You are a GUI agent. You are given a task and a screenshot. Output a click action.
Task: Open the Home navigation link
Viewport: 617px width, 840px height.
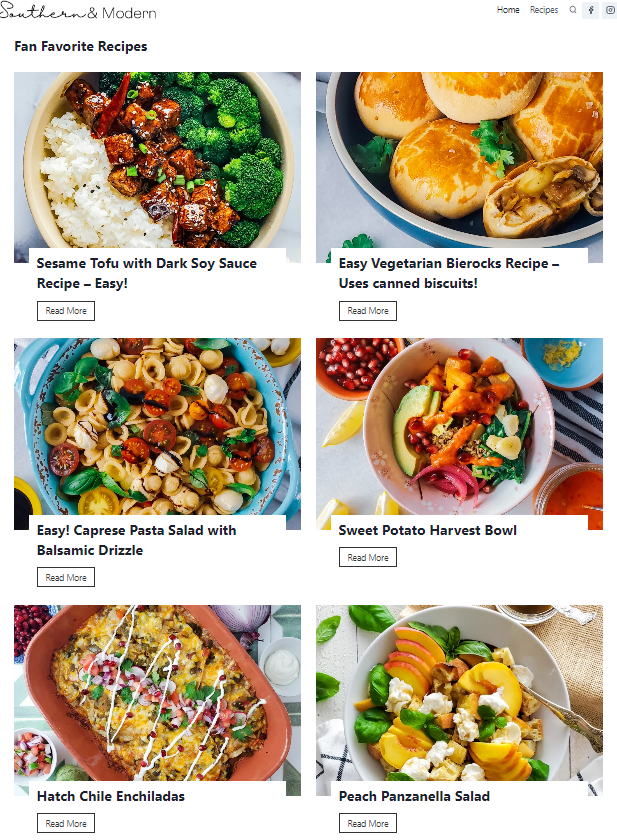508,10
